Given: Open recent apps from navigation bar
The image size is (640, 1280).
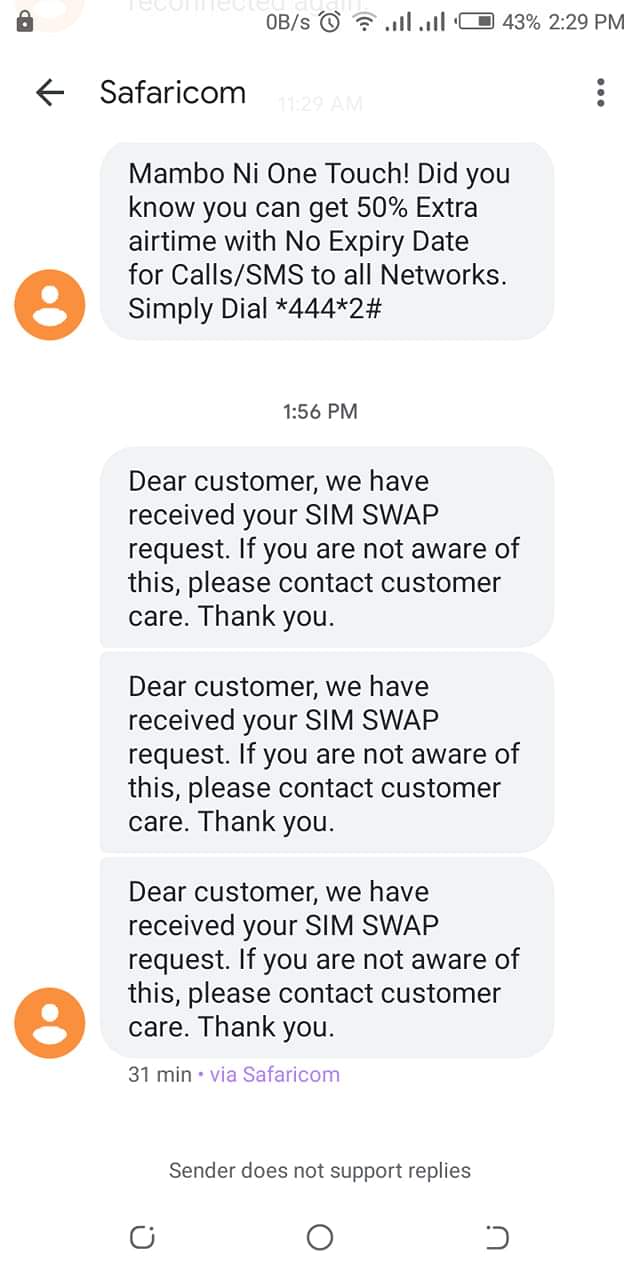Looking at the screenshot, I should [143, 1238].
